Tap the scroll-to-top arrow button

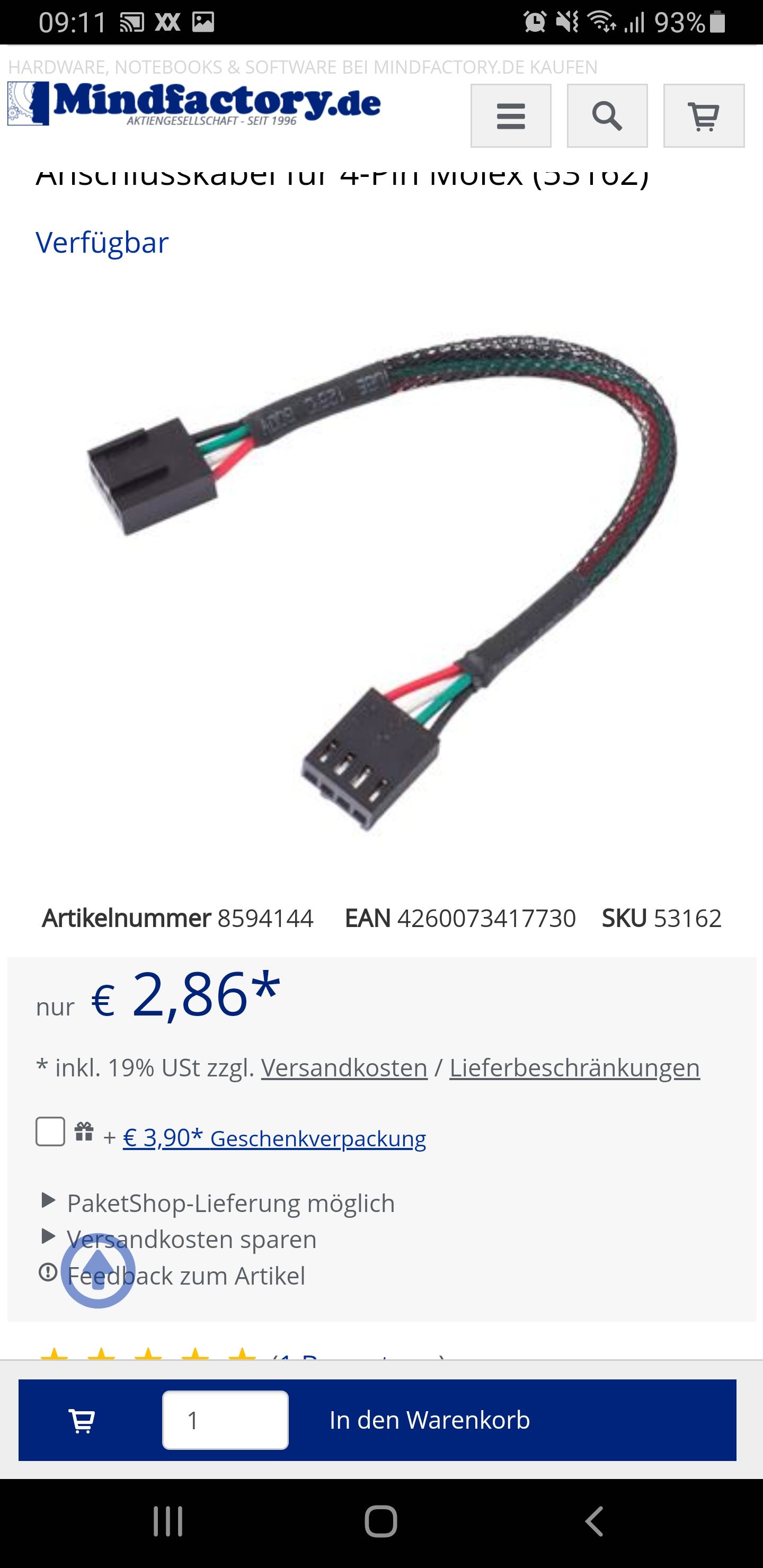pyautogui.click(x=98, y=1270)
